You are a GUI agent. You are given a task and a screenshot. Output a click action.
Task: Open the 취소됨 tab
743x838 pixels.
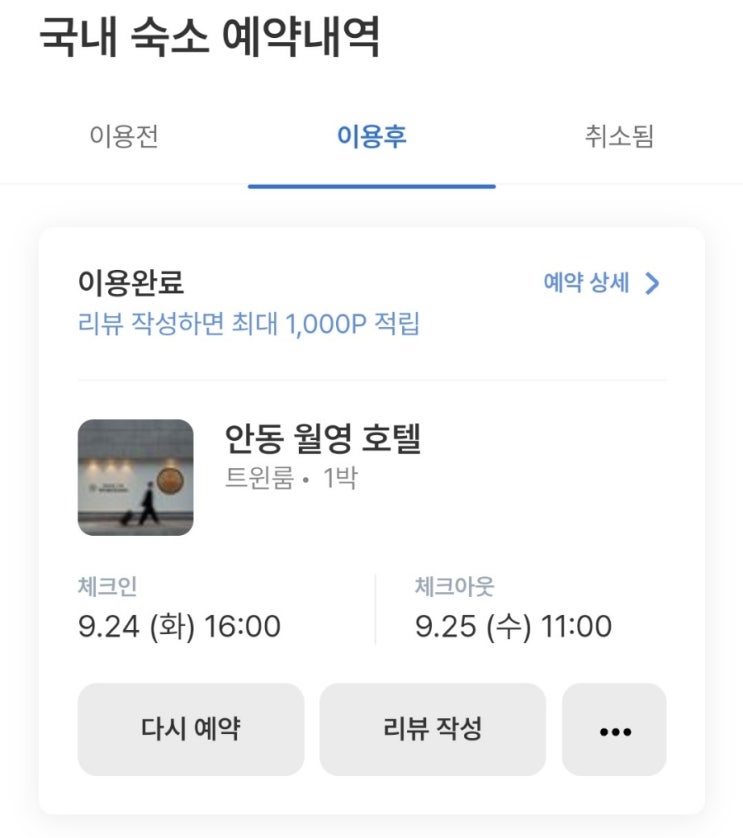619,136
